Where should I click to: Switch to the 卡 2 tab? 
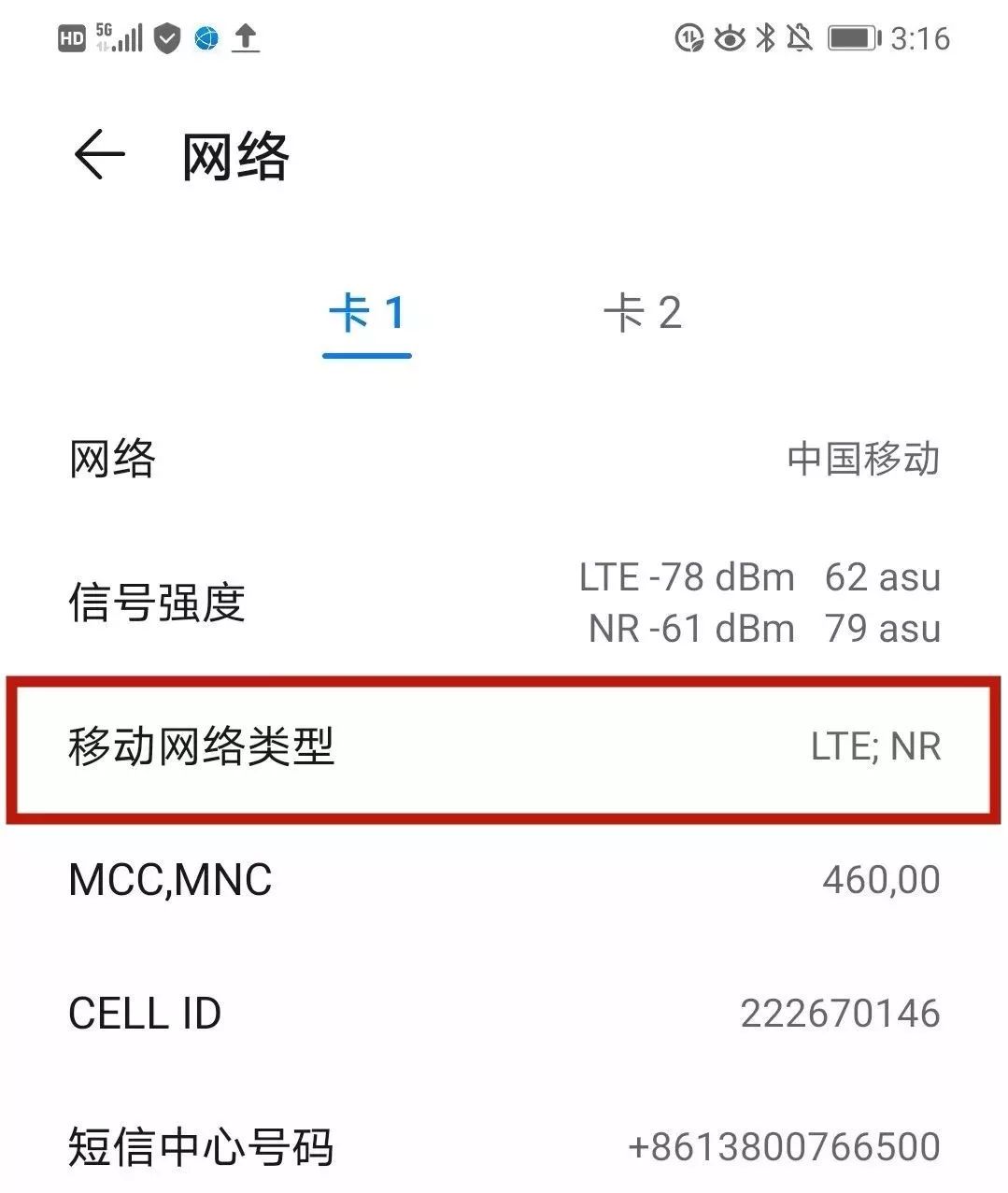[x=643, y=314]
